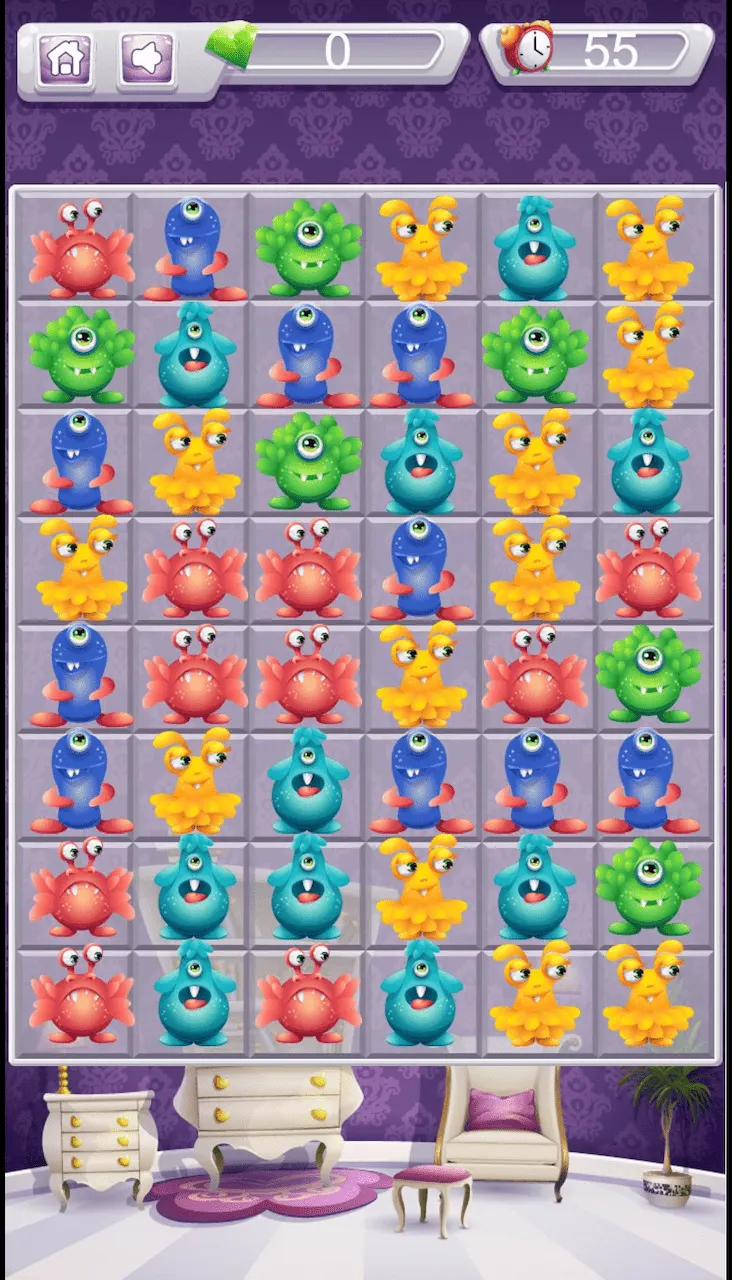Image resolution: width=732 pixels, height=1280 pixels.
Task: Tap the only green monster in the fifth row
Action: pos(648,675)
